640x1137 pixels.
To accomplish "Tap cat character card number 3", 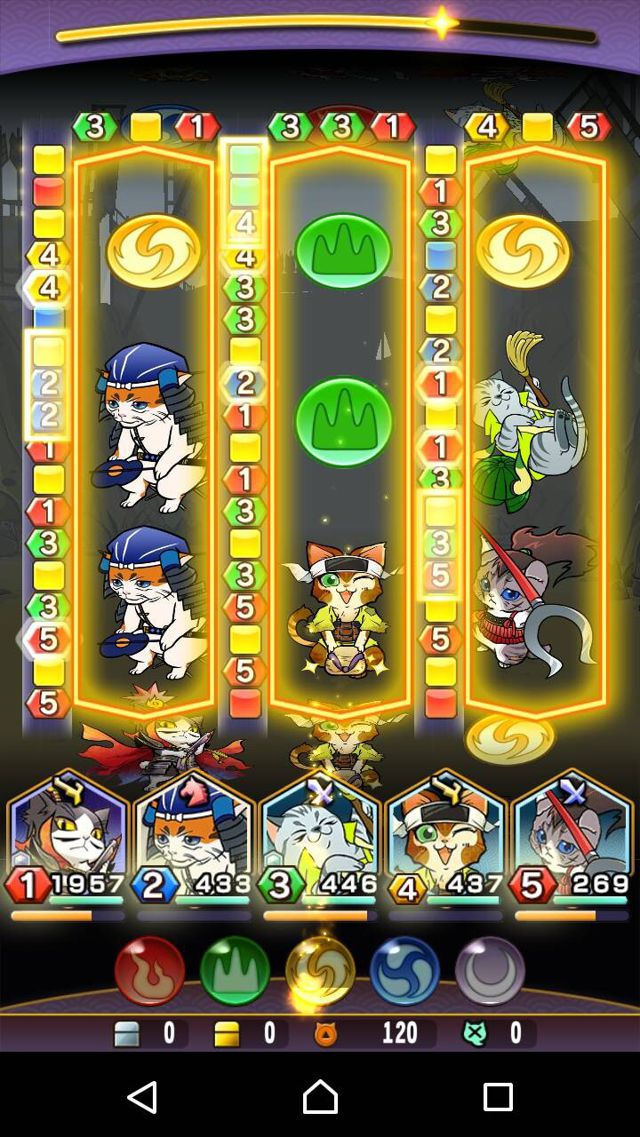I will (320, 838).
